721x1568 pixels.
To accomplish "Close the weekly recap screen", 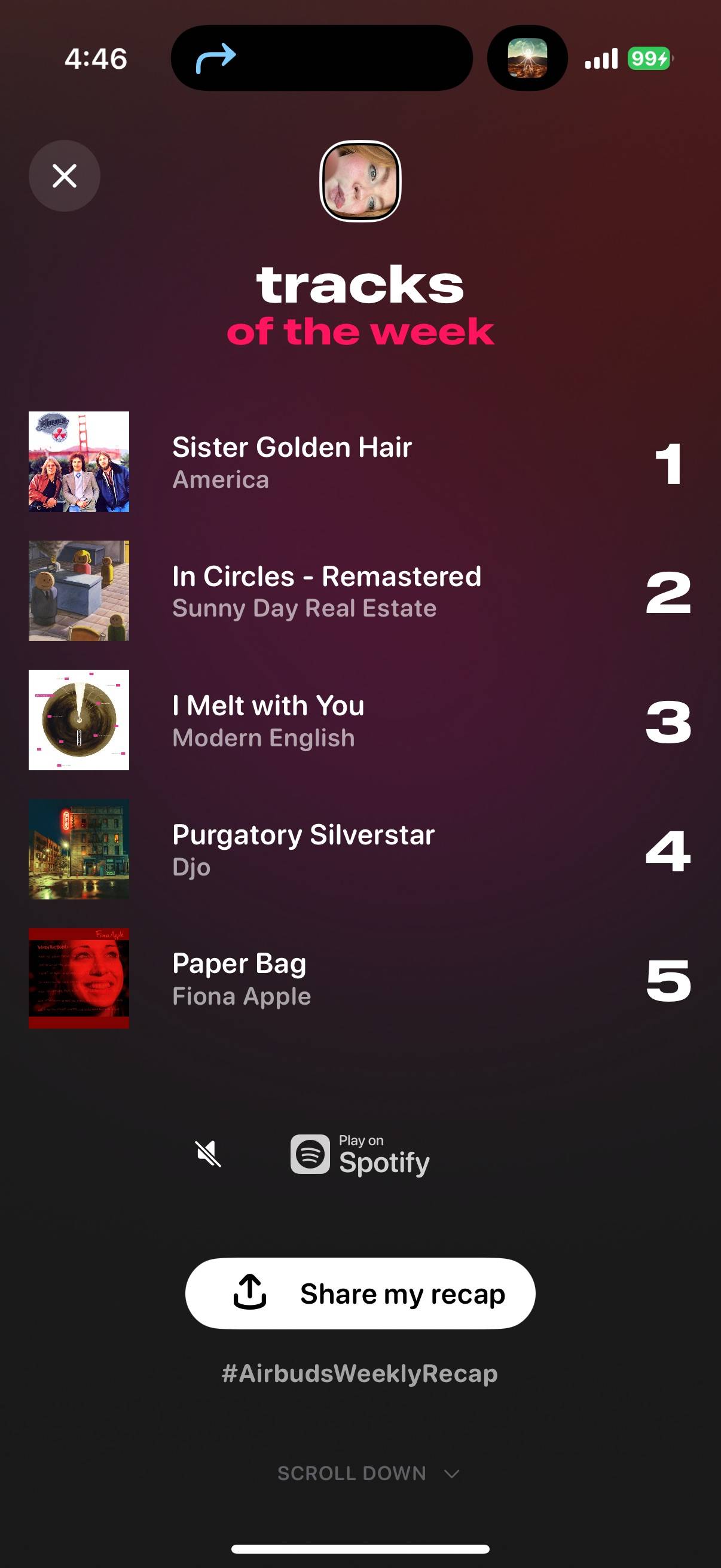I will 65,176.
